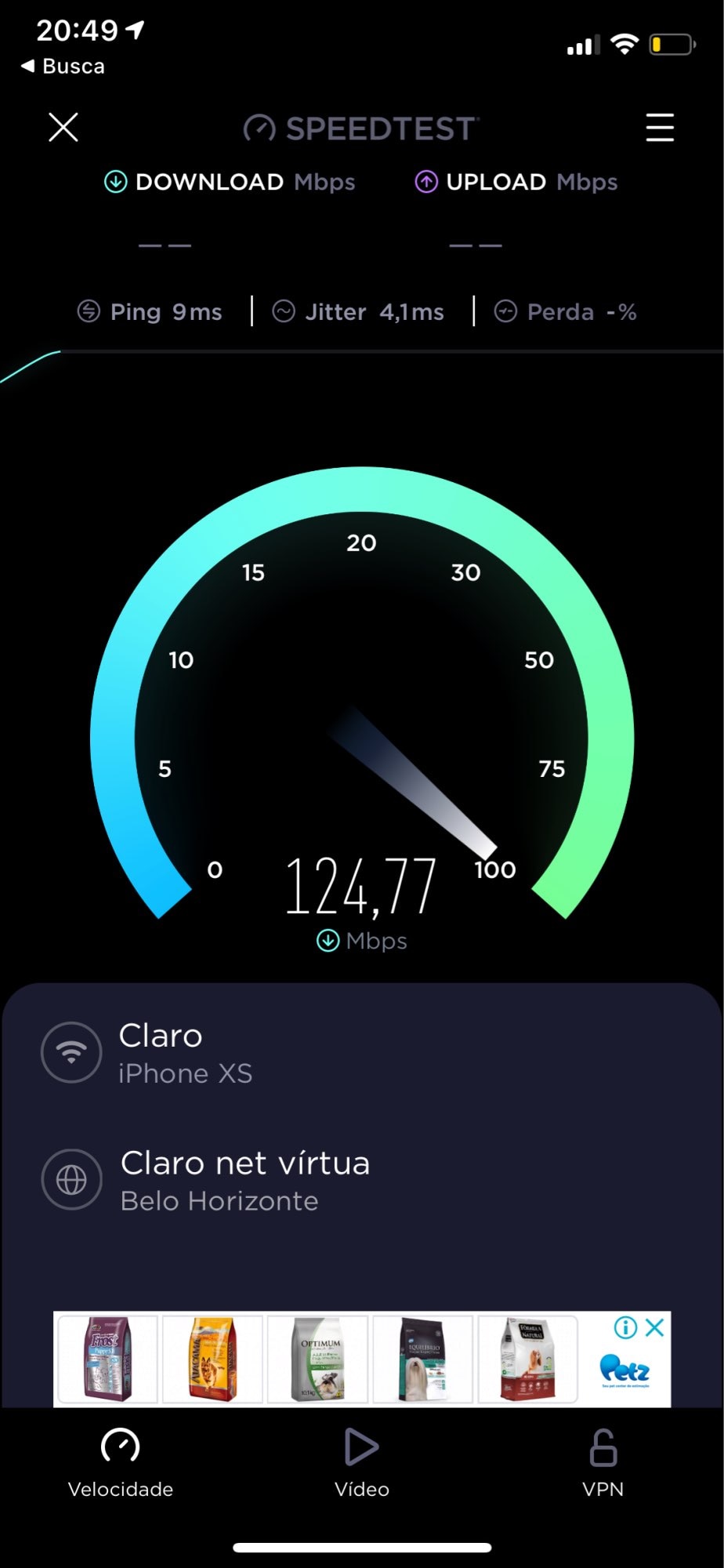Open the VPN tab
Image resolution: width=724 pixels, height=1568 pixels.
603,1463
